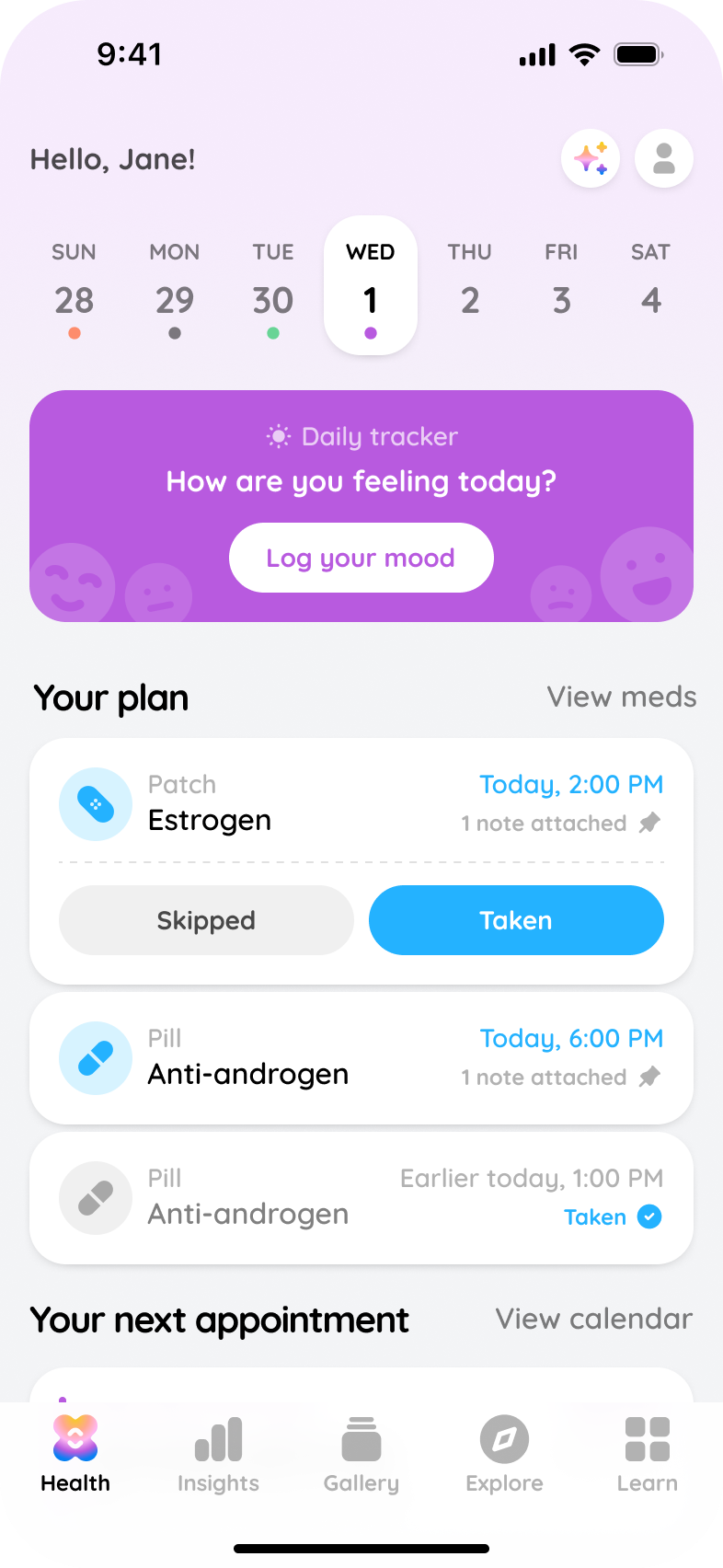Open the profile avatar
Viewport: 723px width, 1568px height.
[663, 159]
